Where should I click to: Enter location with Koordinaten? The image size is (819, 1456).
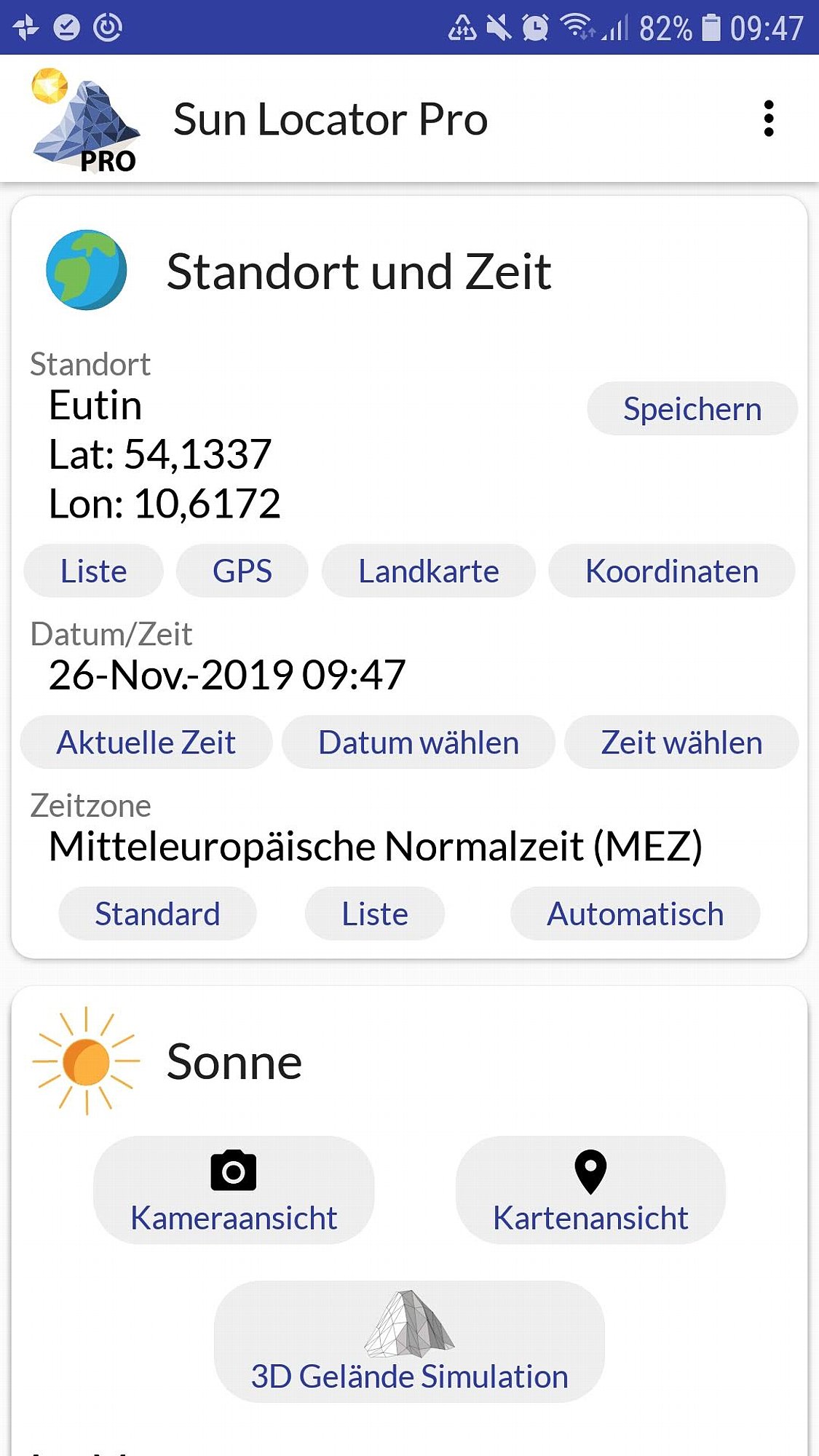click(x=672, y=571)
